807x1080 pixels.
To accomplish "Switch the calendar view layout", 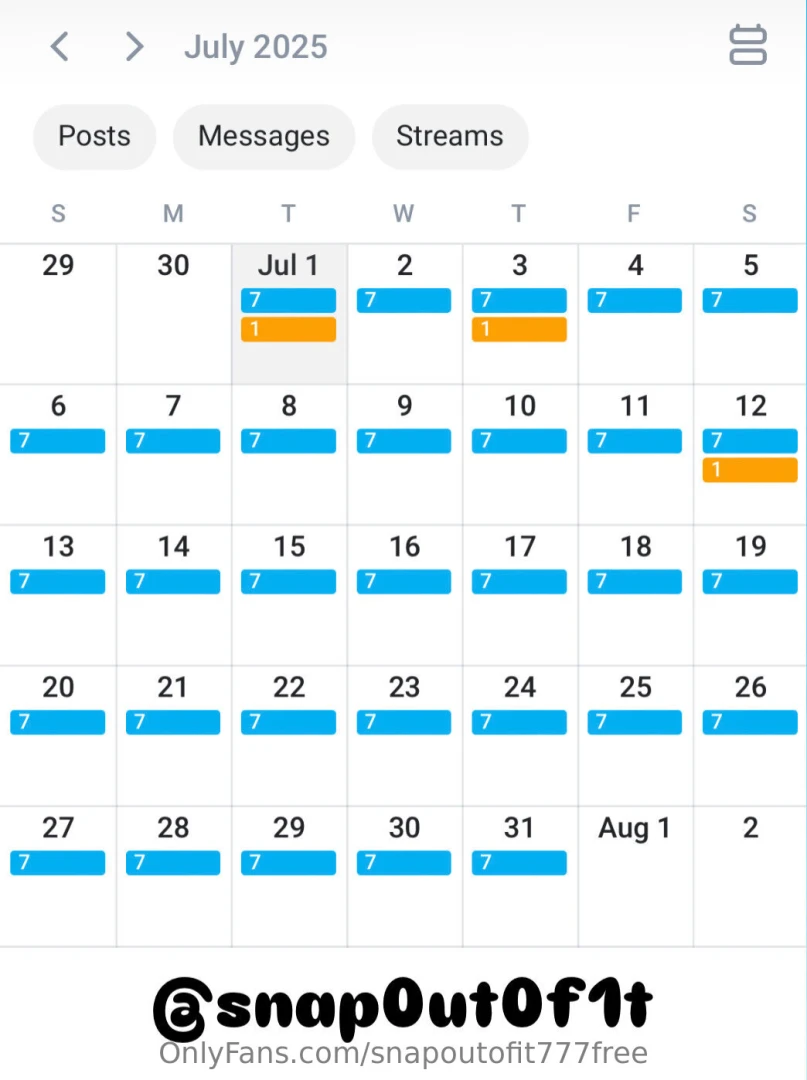I will coord(748,46).
